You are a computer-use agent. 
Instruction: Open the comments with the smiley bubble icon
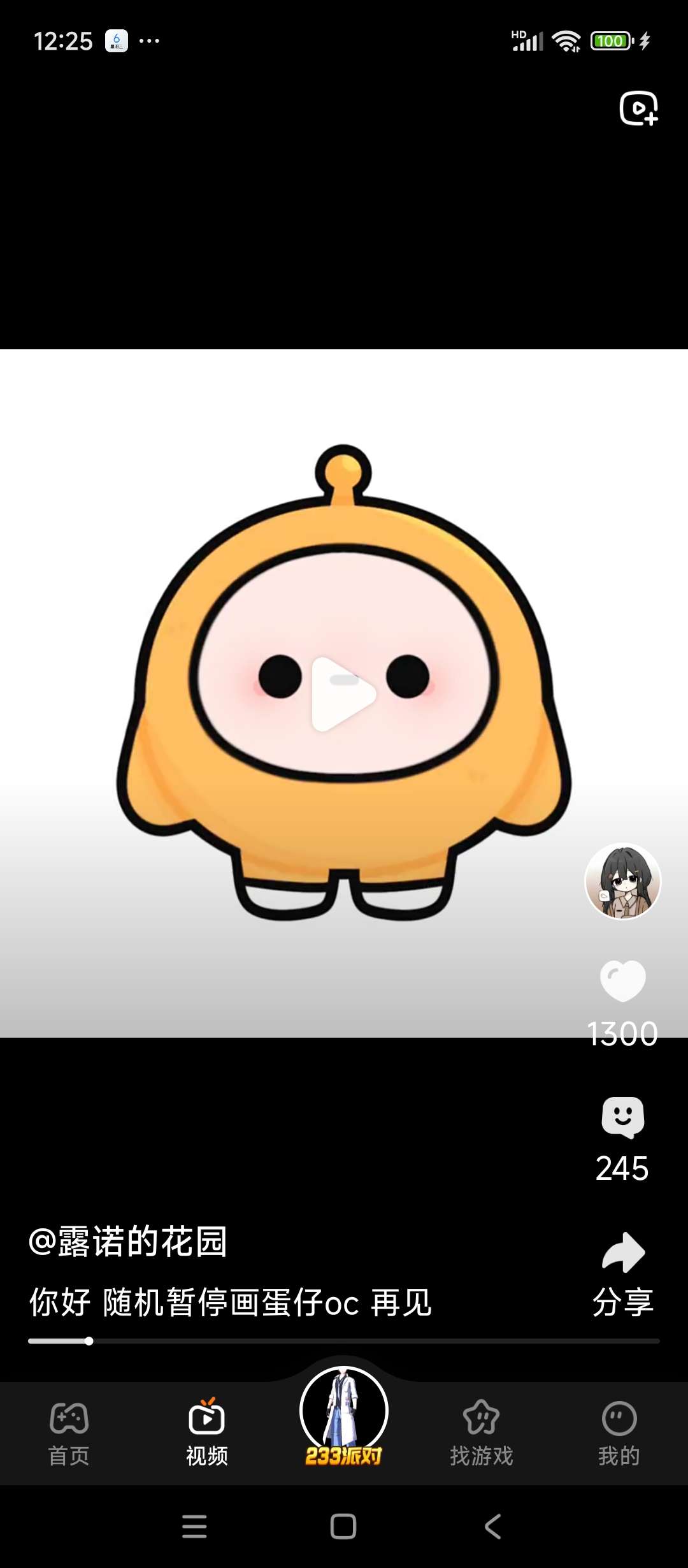622,1117
